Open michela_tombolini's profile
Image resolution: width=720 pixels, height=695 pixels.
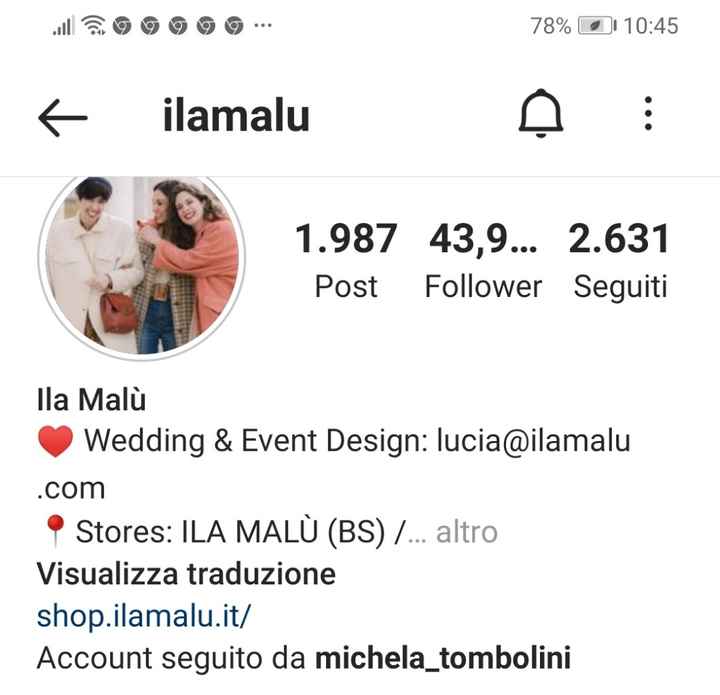[442, 660]
